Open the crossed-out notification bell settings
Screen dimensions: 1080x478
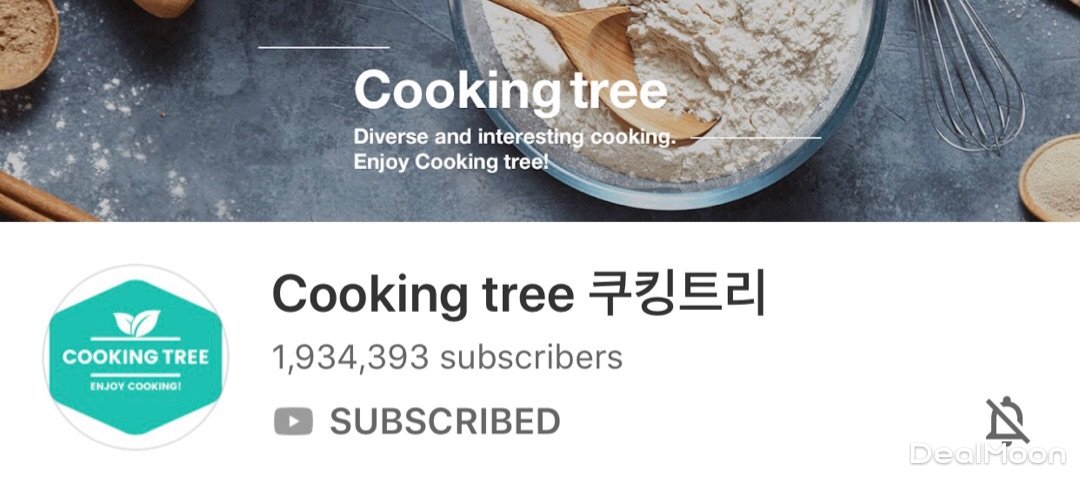tap(1006, 421)
